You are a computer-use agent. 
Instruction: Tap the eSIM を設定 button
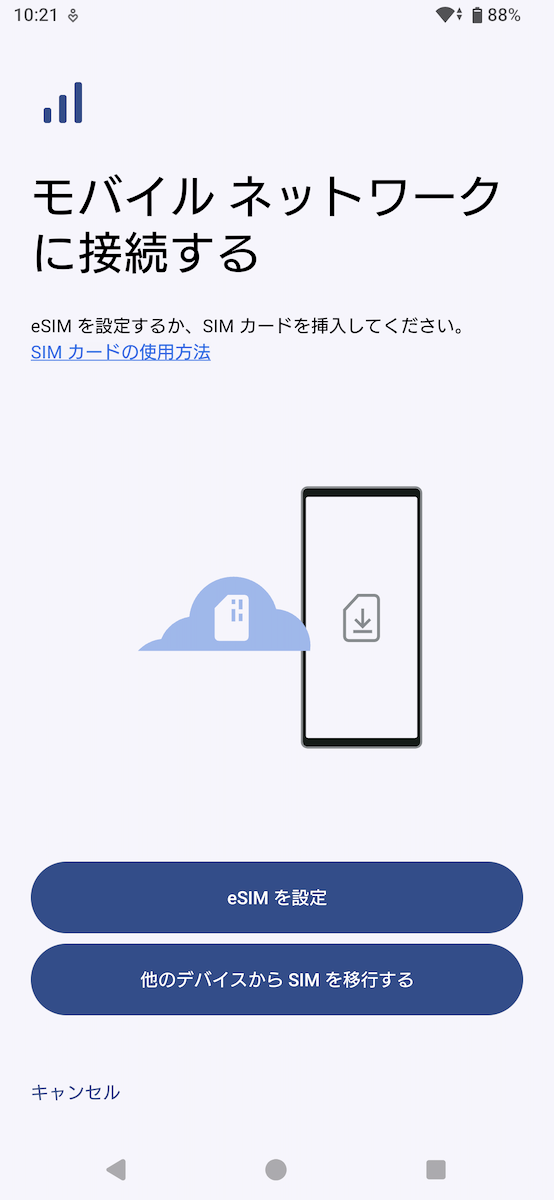[x=277, y=898]
